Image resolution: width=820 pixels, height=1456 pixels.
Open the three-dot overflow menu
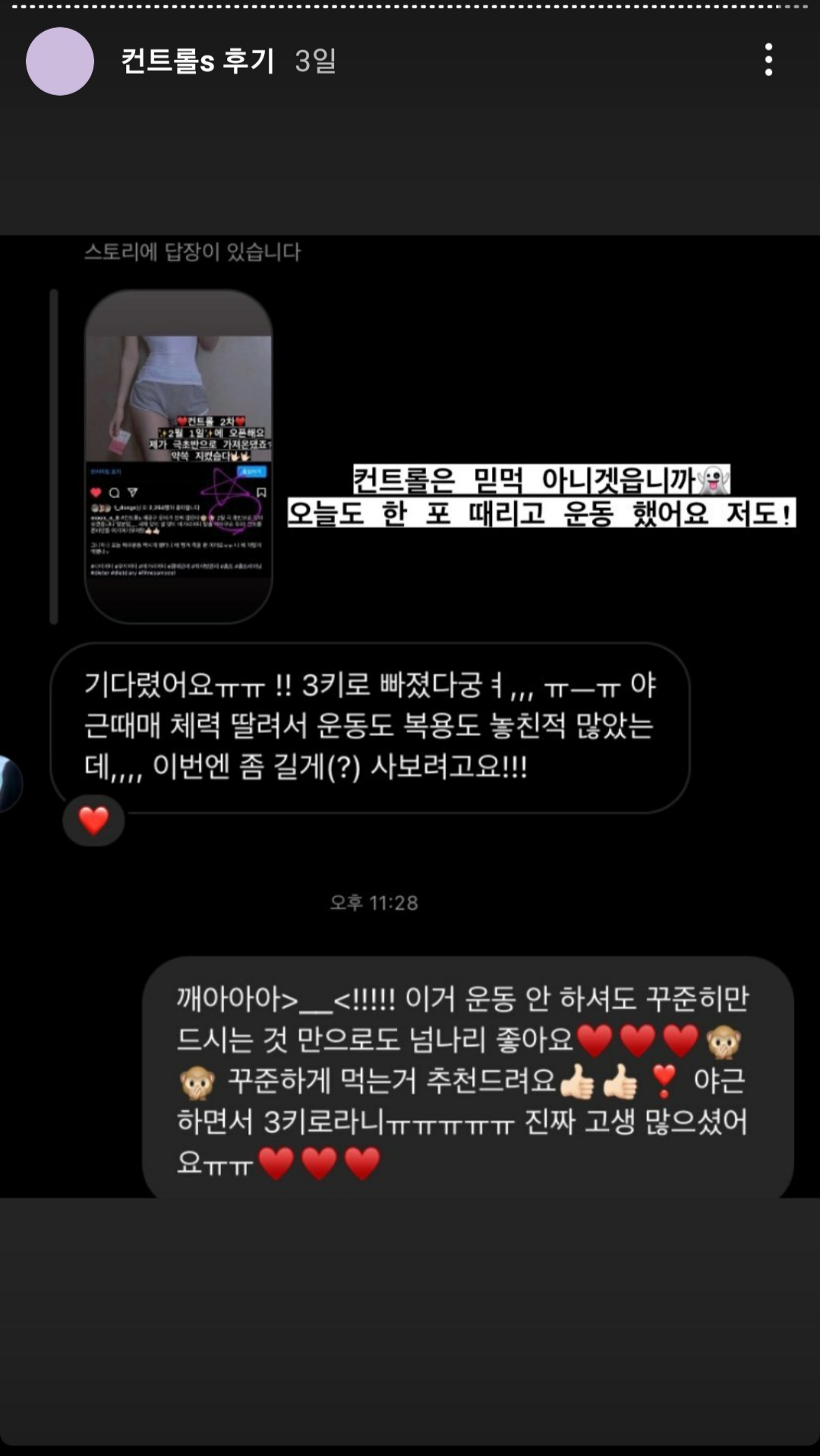click(768, 60)
